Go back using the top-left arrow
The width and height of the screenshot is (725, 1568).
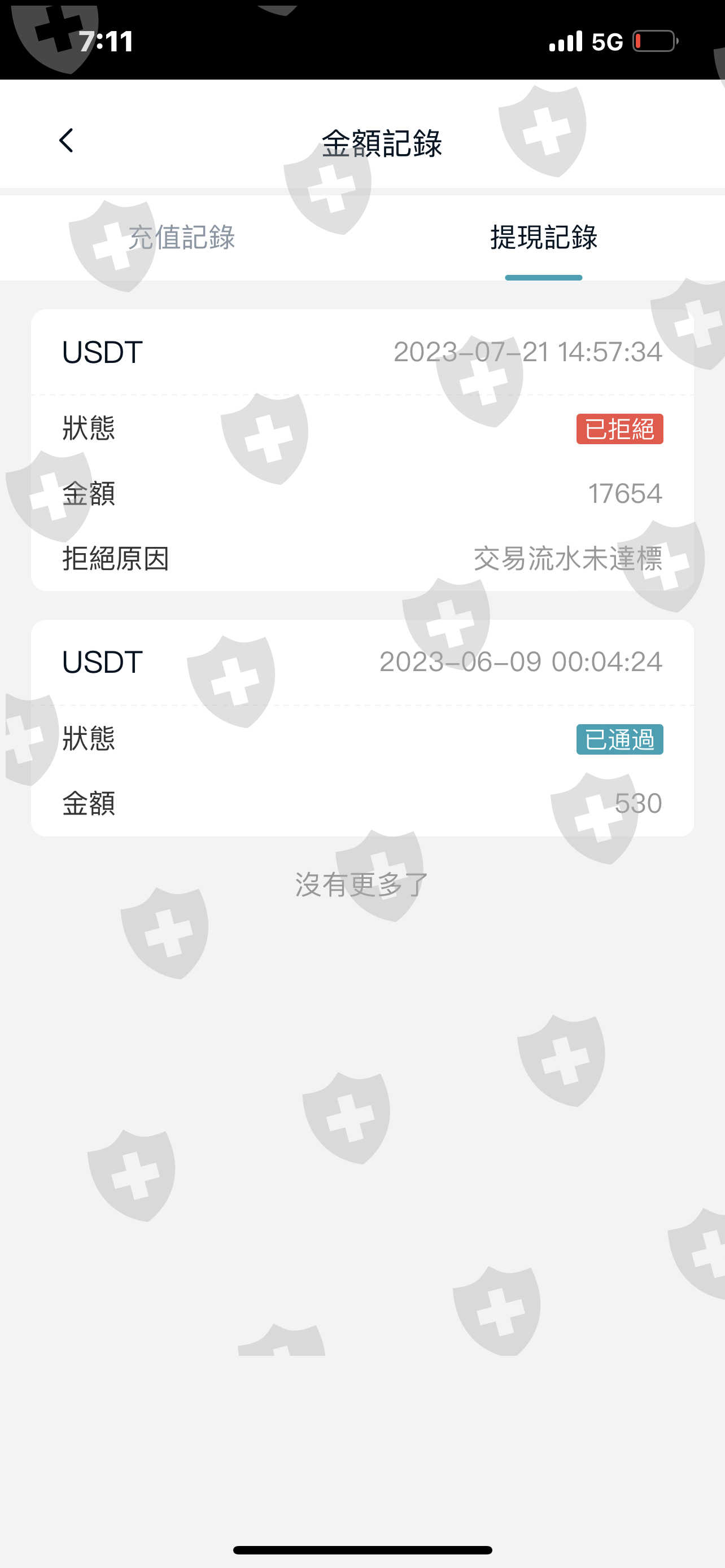tap(67, 141)
